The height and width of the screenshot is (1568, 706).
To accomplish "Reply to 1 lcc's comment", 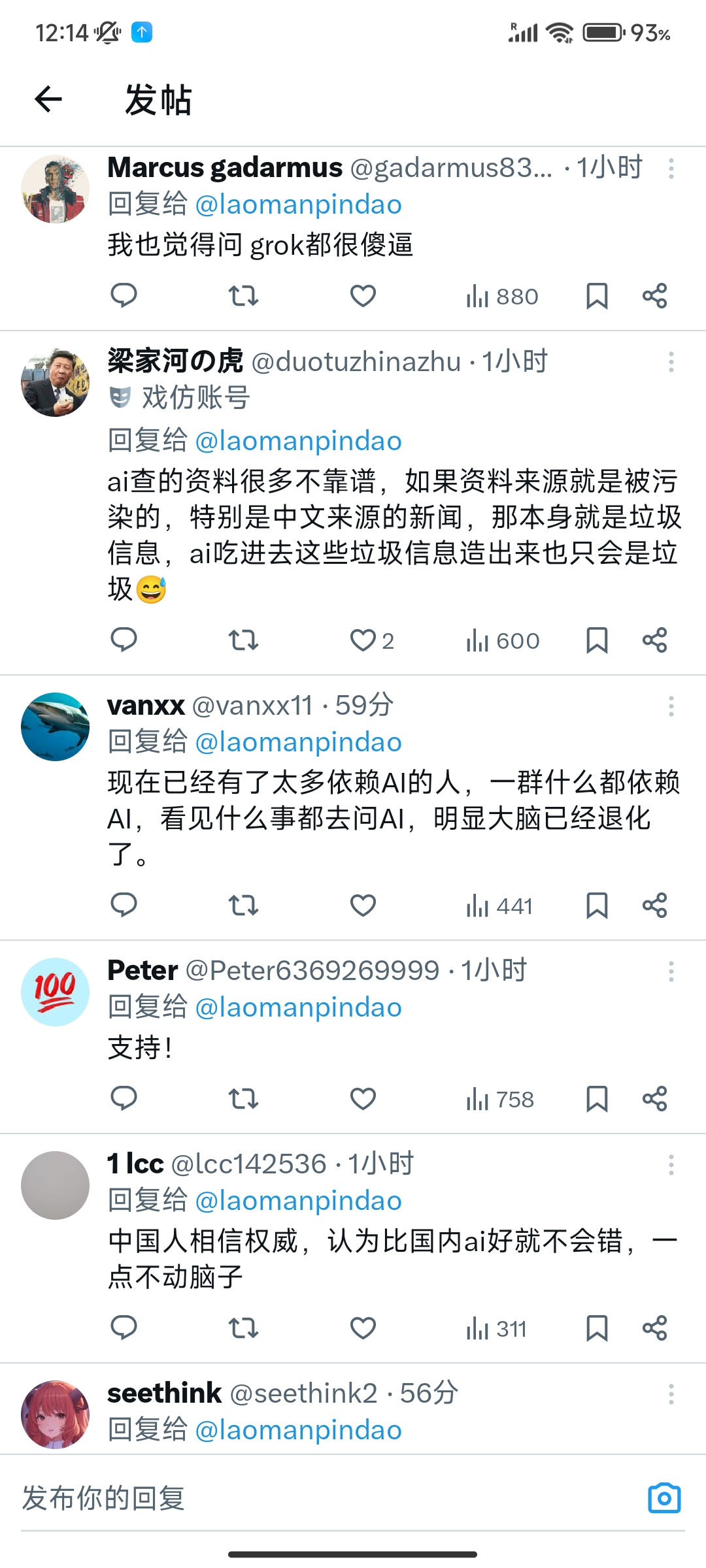I will pos(124,1328).
